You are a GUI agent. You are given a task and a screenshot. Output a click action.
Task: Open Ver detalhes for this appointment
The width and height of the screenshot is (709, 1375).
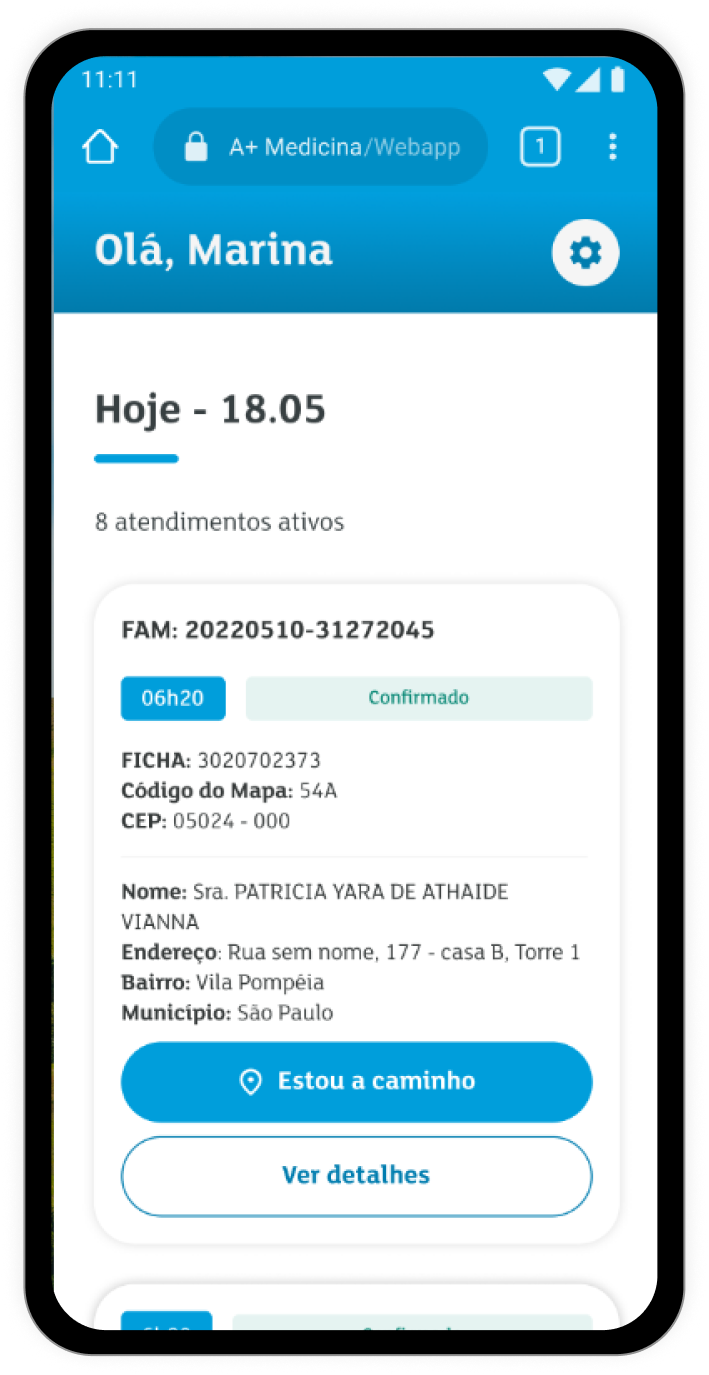(356, 1175)
